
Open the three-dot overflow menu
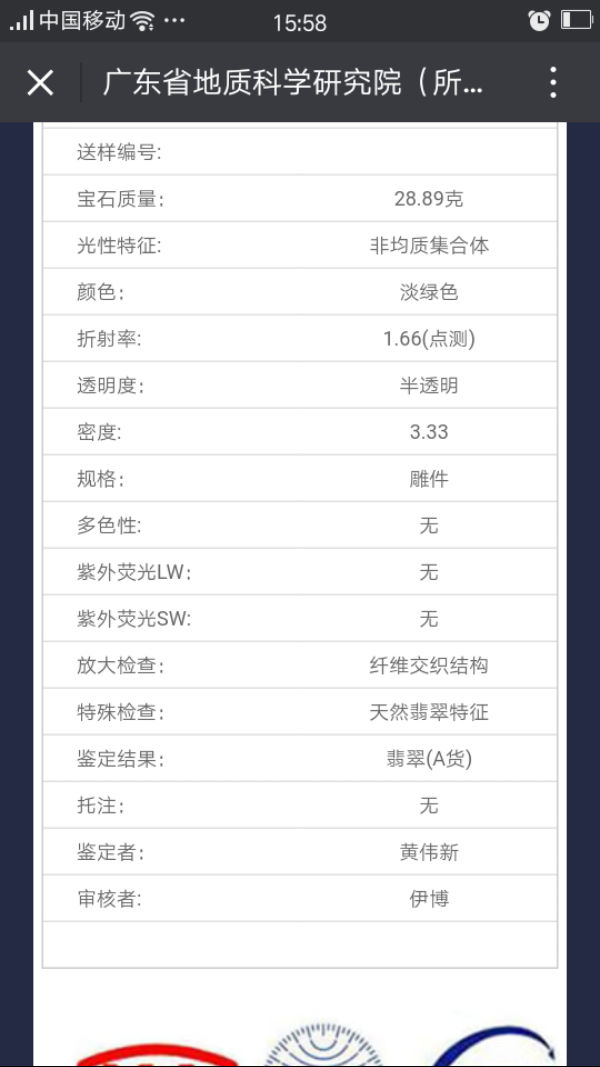click(553, 83)
